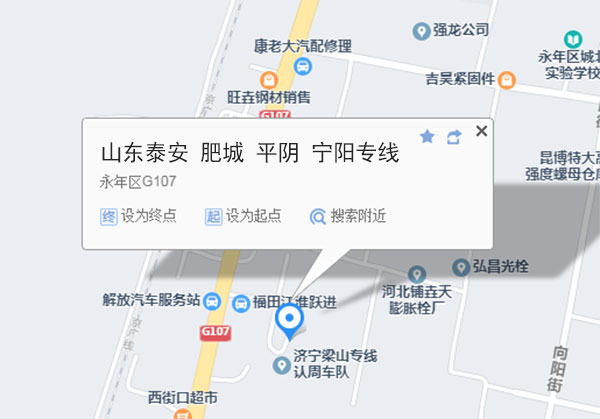Screen dimensions: 600x419
Task: Select 解放汽车服务站 map marker
Action: [215, 300]
